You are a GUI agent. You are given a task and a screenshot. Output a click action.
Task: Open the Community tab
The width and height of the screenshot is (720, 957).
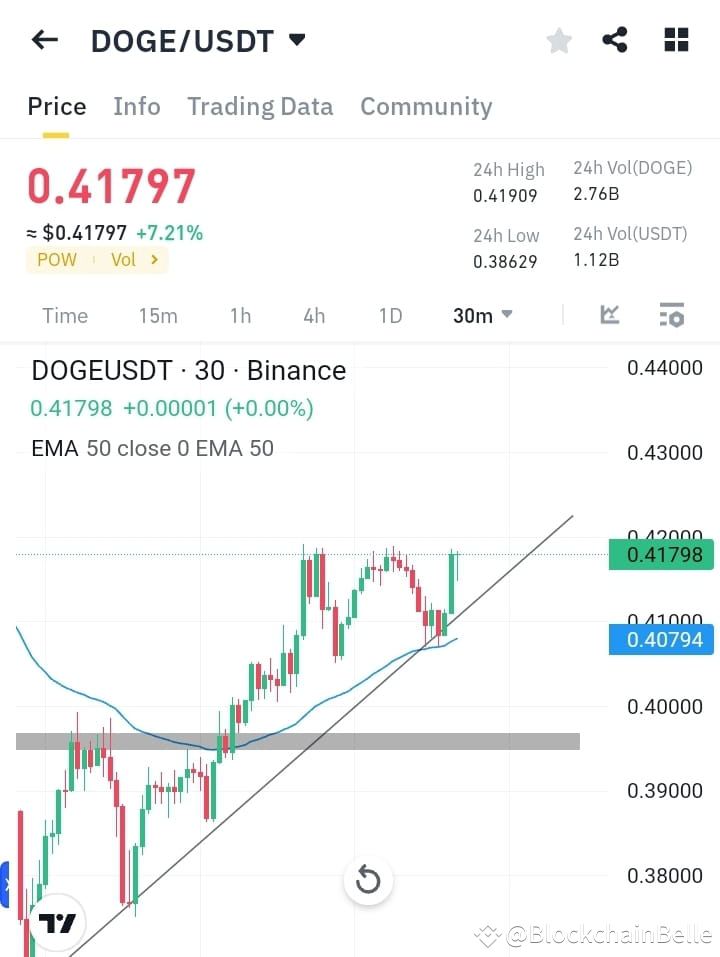point(426,106)
